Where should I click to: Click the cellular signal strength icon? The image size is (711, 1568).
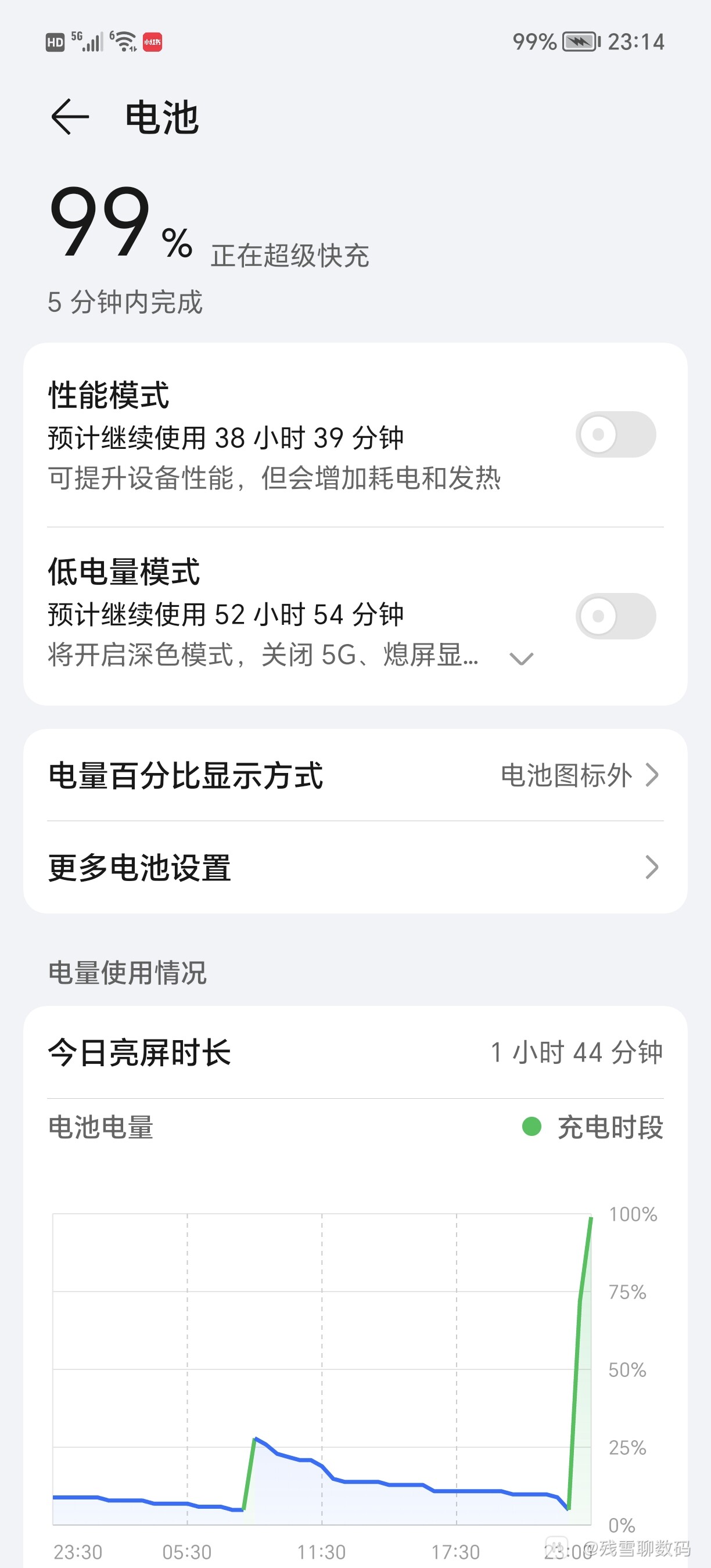(x=91, y=42)
